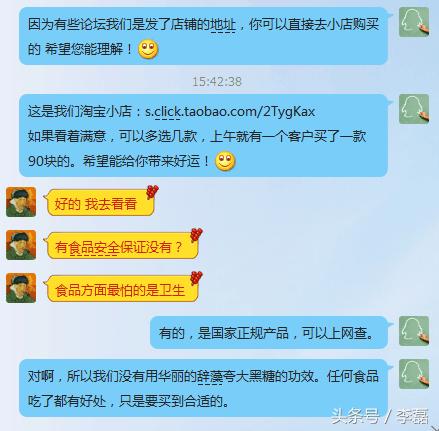439x431 pixels.
Task: View the seller avatar beside "有的，是国家正规产品"
Action: click(x=414, y=331)
